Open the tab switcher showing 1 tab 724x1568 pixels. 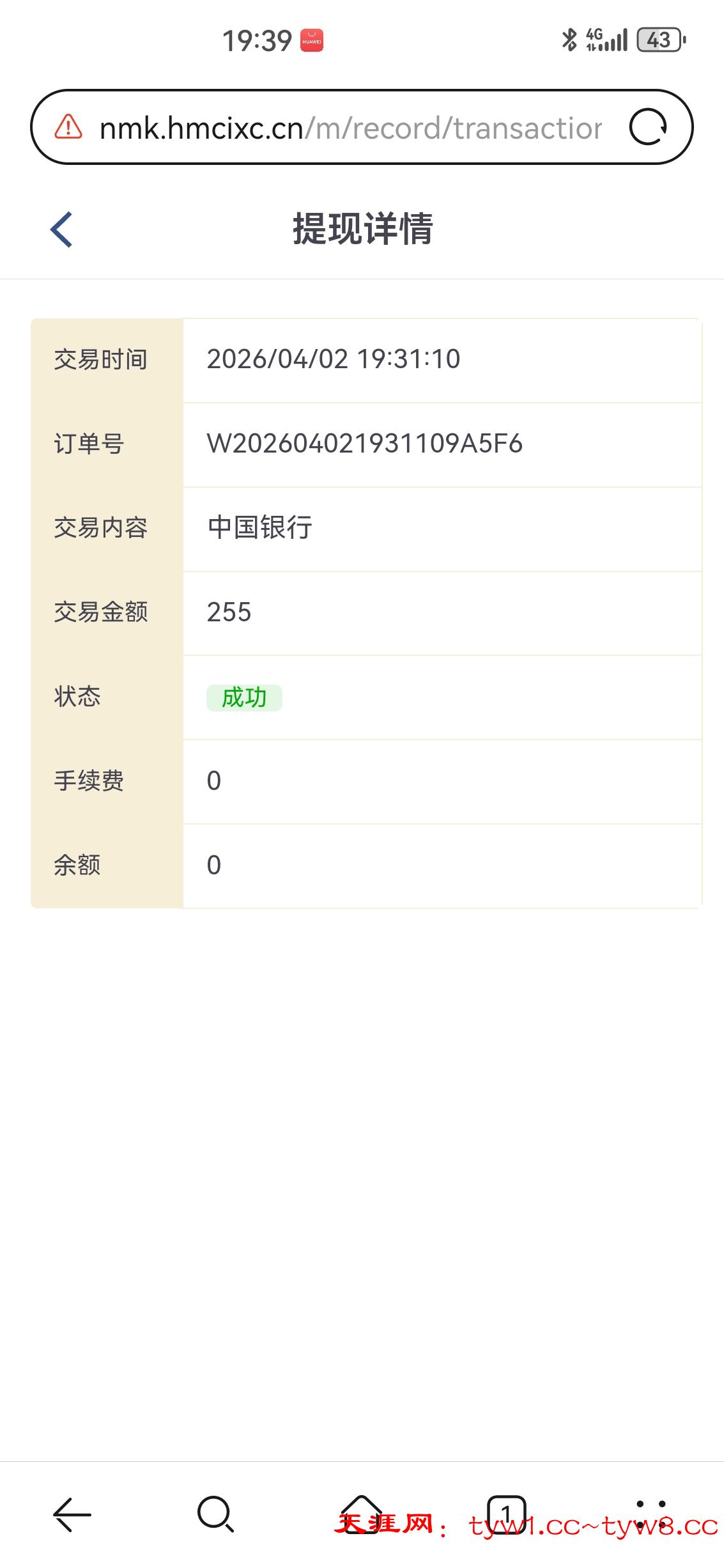[x=506, y=1514]
